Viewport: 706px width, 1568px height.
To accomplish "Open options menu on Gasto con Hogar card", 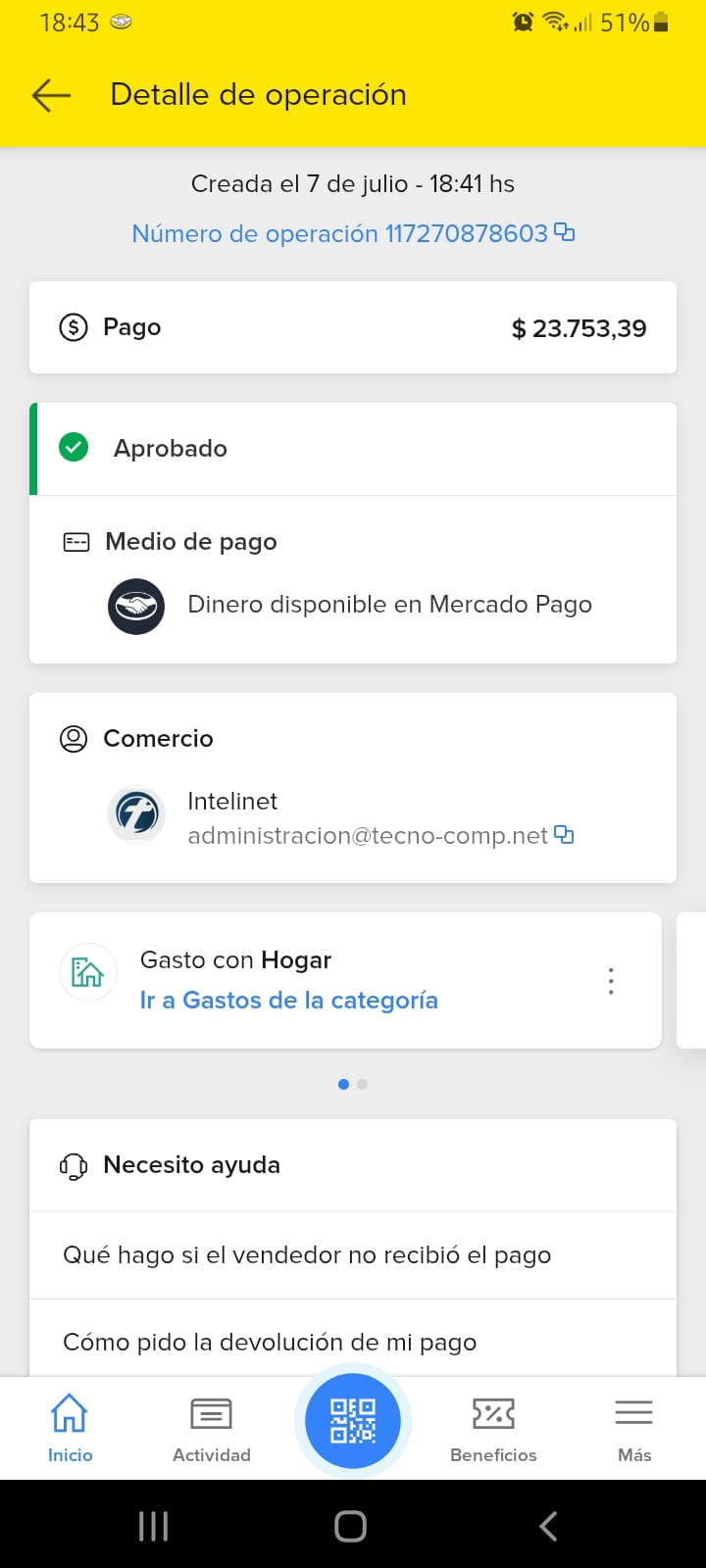I will [611, 981].
